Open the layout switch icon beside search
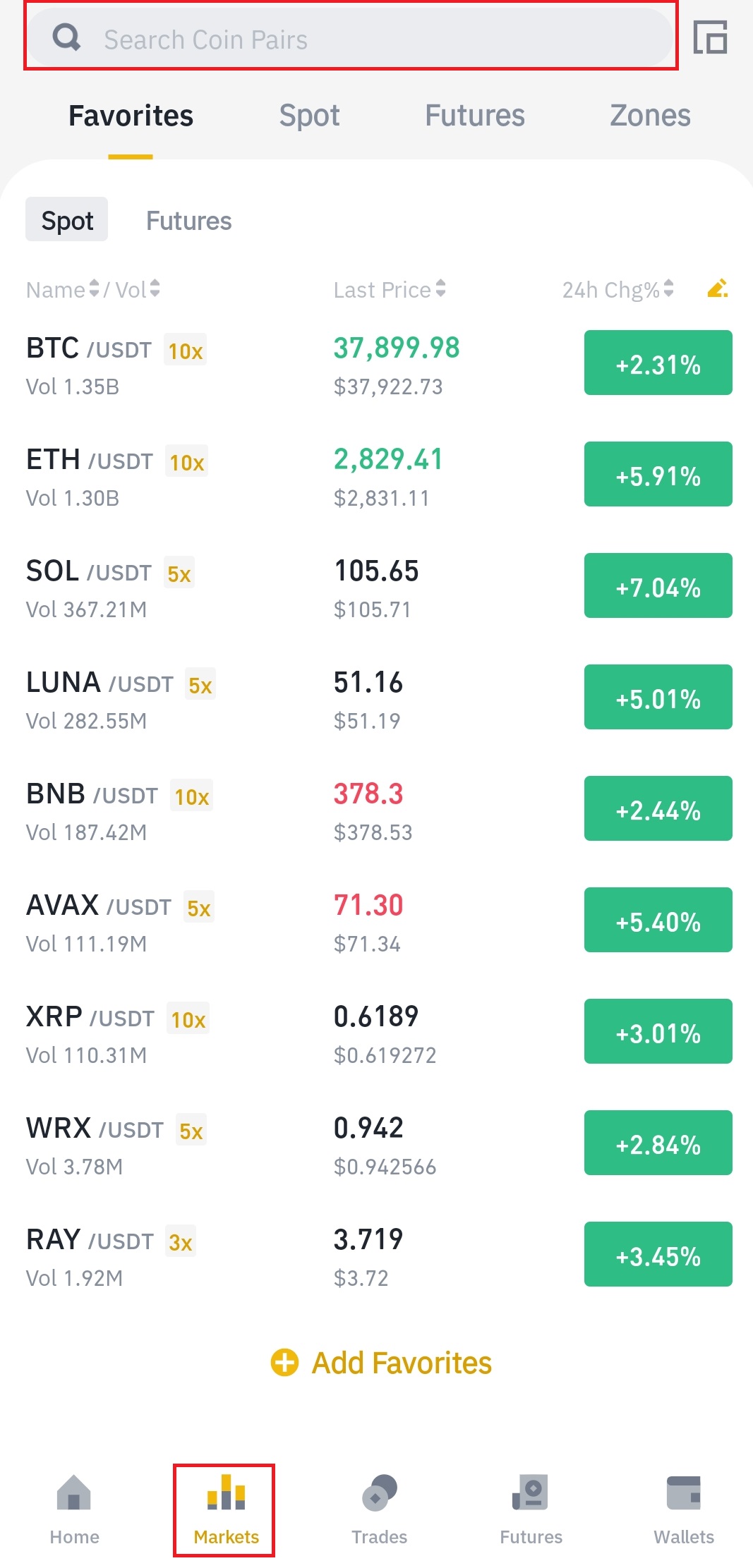This screenshot has height=1568, width=753. pos(710,38)
